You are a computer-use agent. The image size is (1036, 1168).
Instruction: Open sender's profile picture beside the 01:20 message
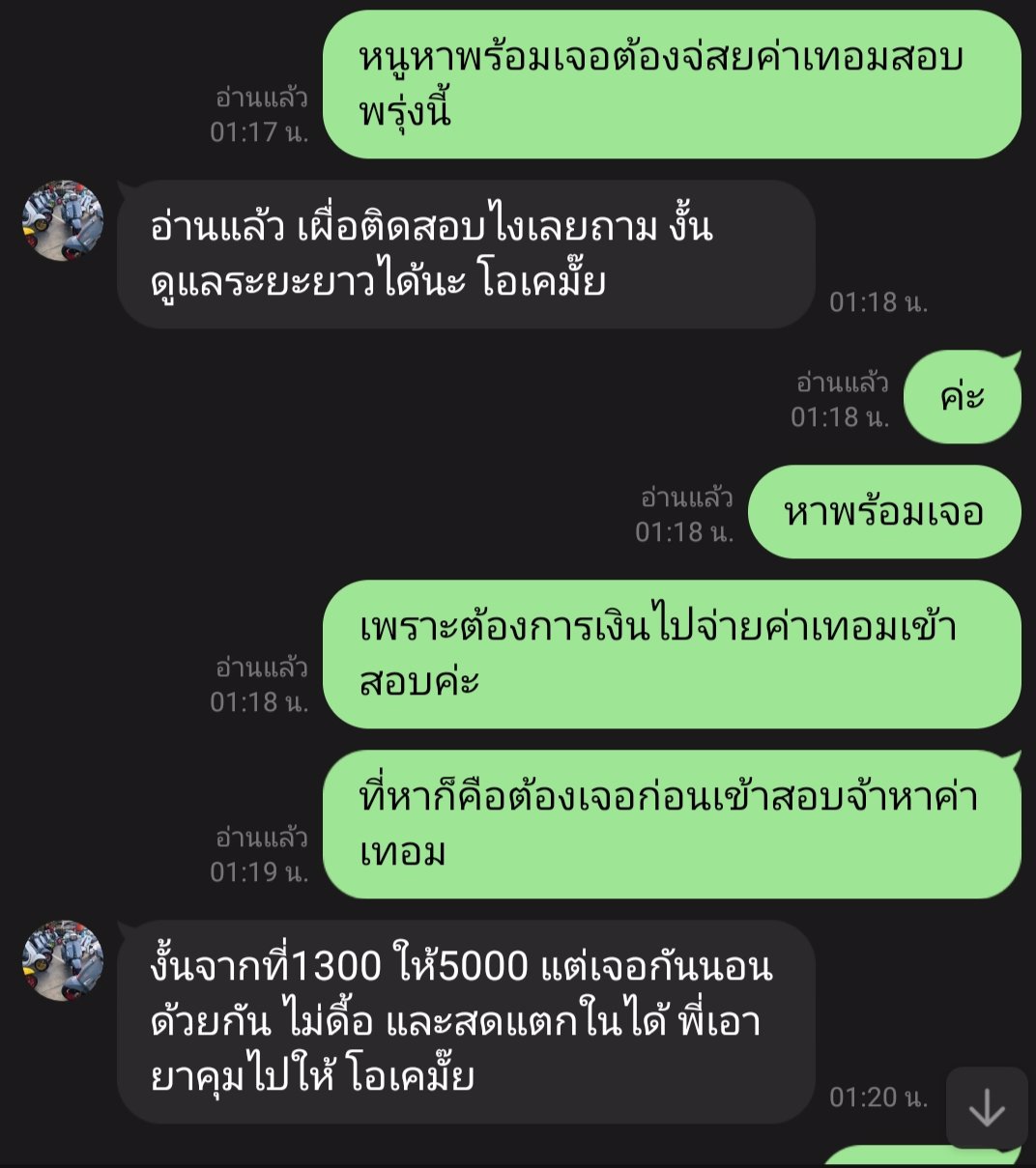tap(63, 960)
